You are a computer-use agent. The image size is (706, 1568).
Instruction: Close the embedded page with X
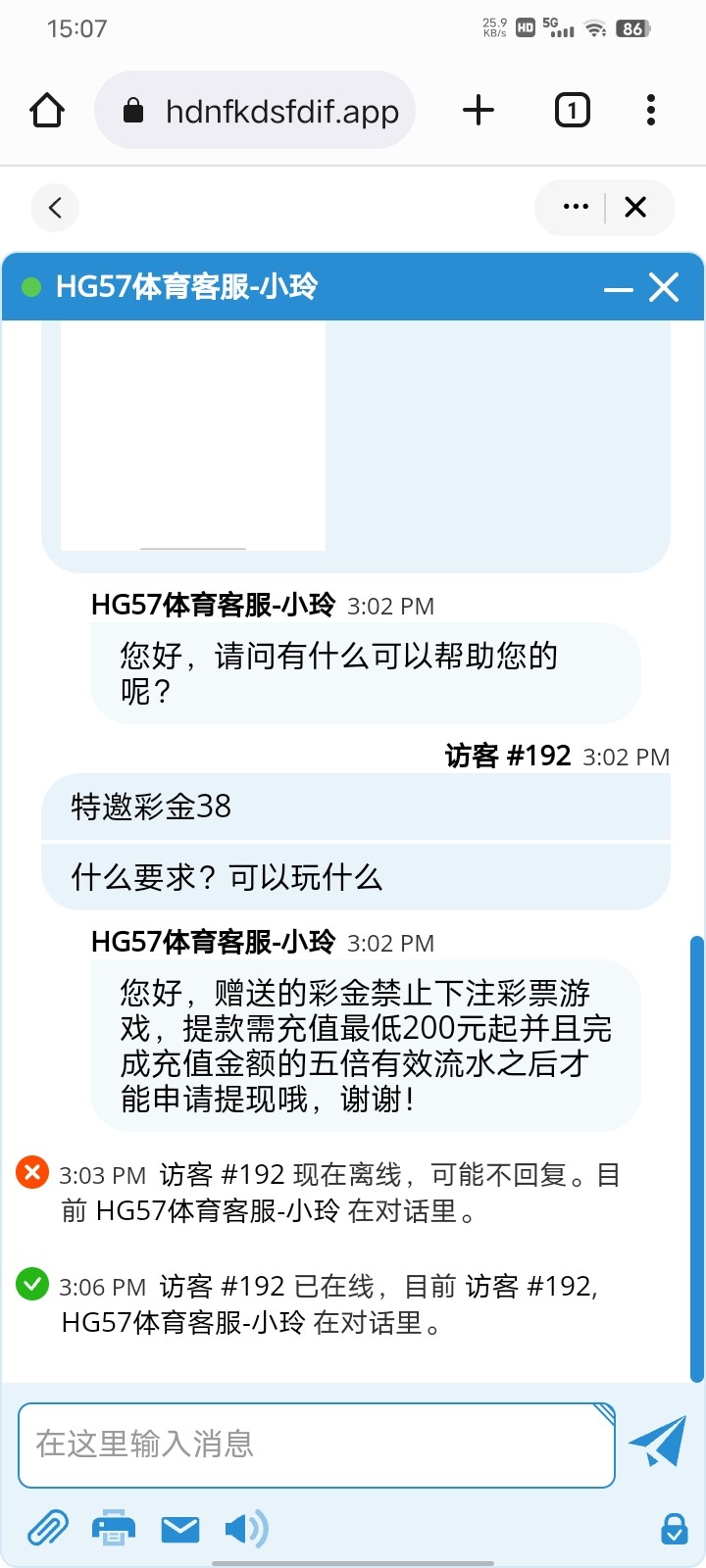coord(635,208)
